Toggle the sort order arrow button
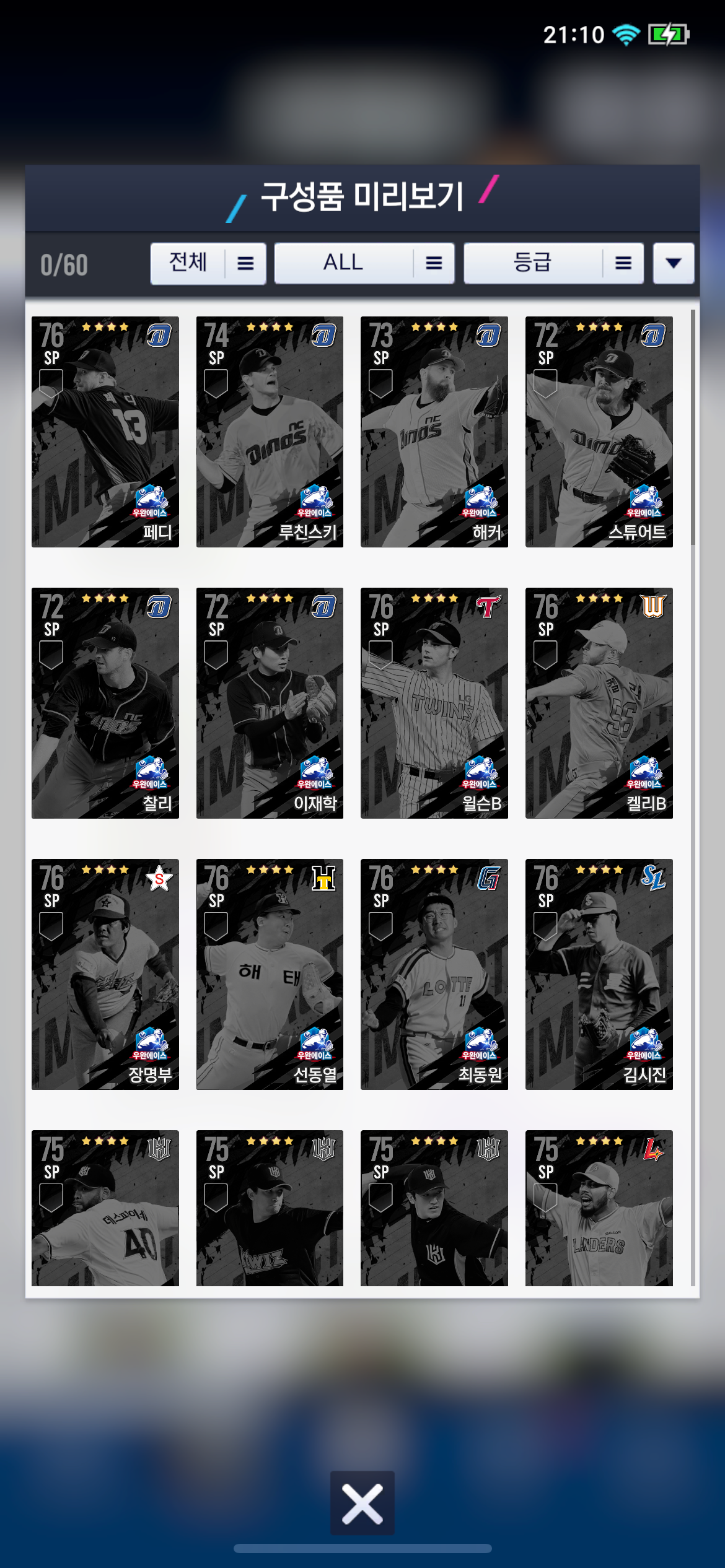The image size is (725, 1568). coord(673,263)
